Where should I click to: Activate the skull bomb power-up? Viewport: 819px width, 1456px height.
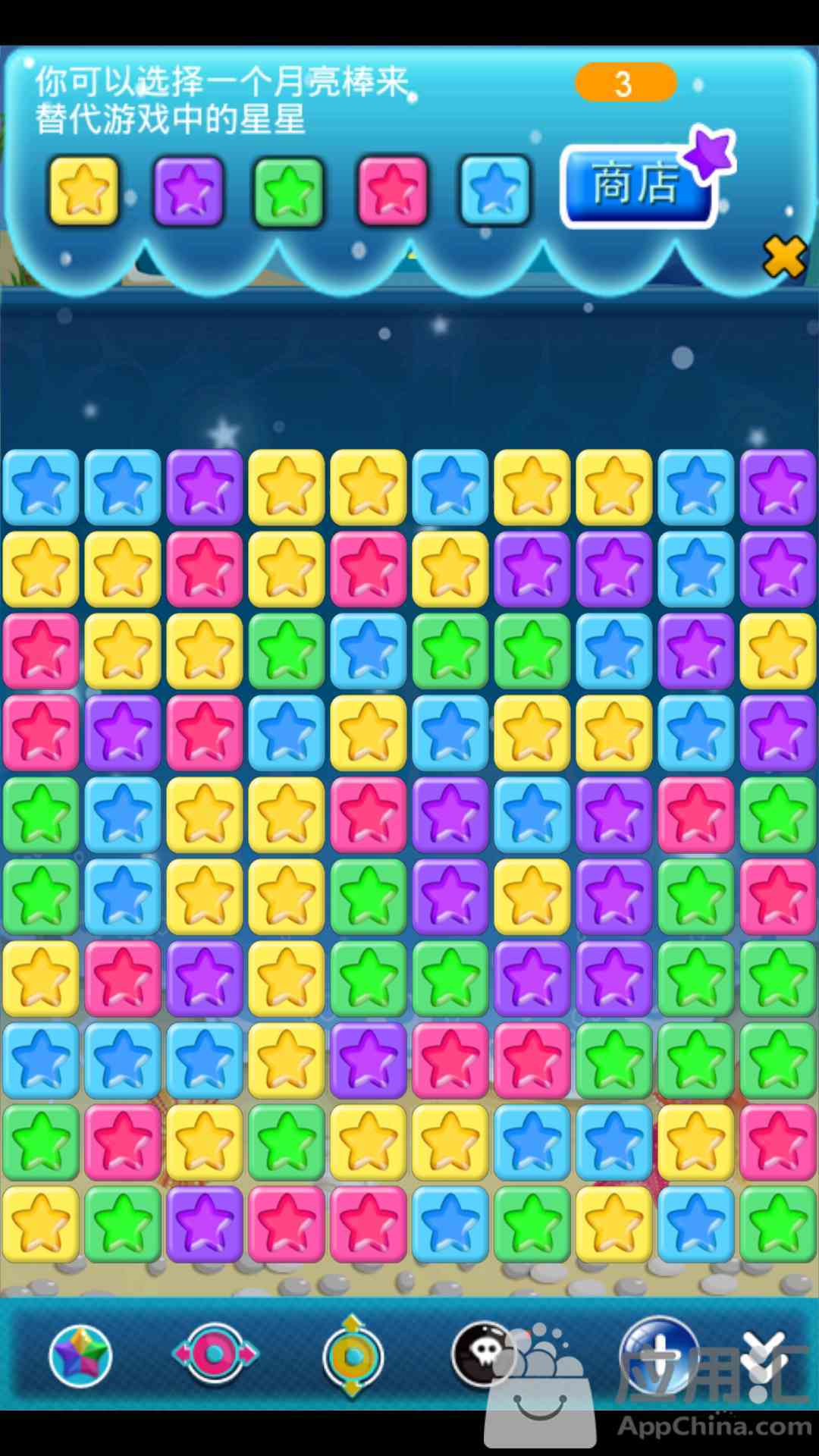tap(483, 1354)
